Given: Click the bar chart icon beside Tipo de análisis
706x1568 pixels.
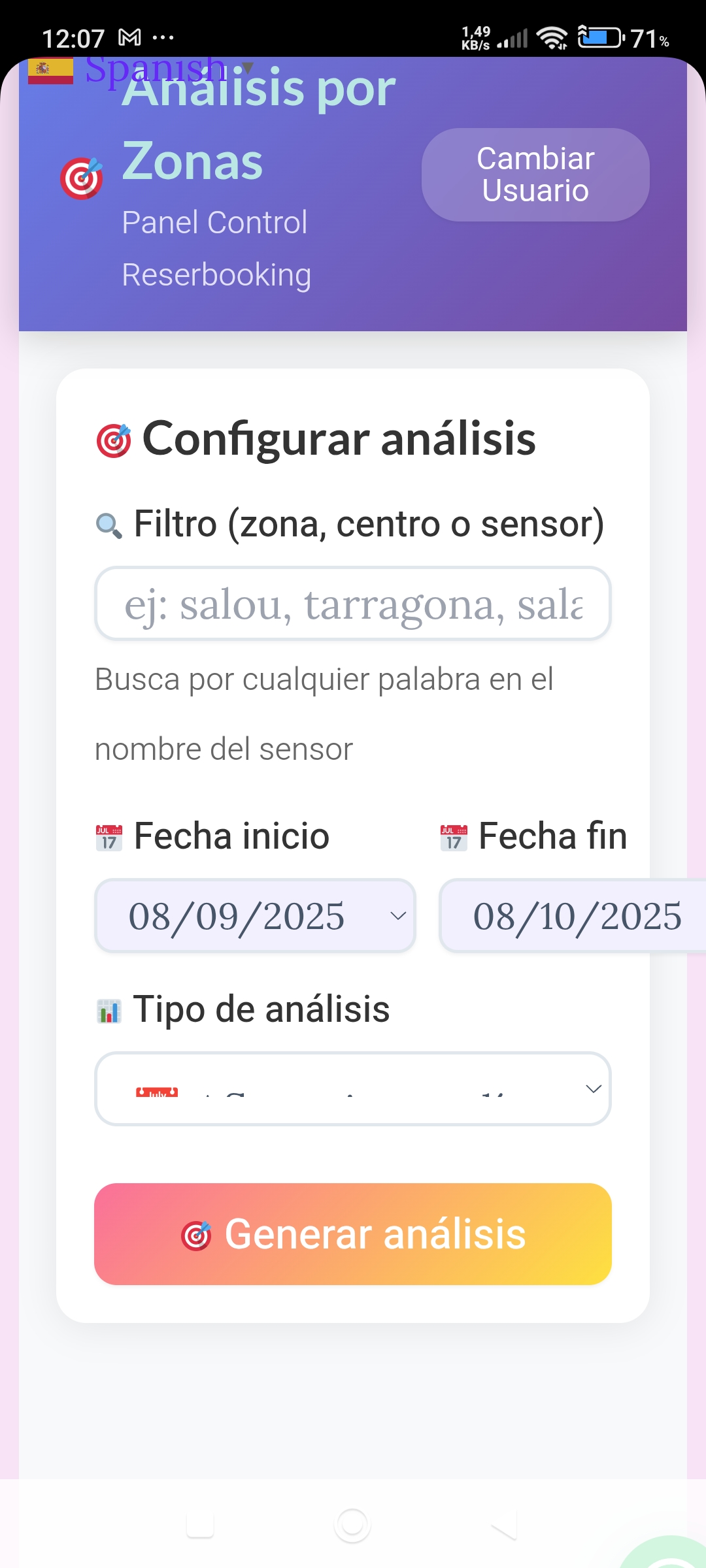Looking at the screenshot, I should pos(108,1009).
